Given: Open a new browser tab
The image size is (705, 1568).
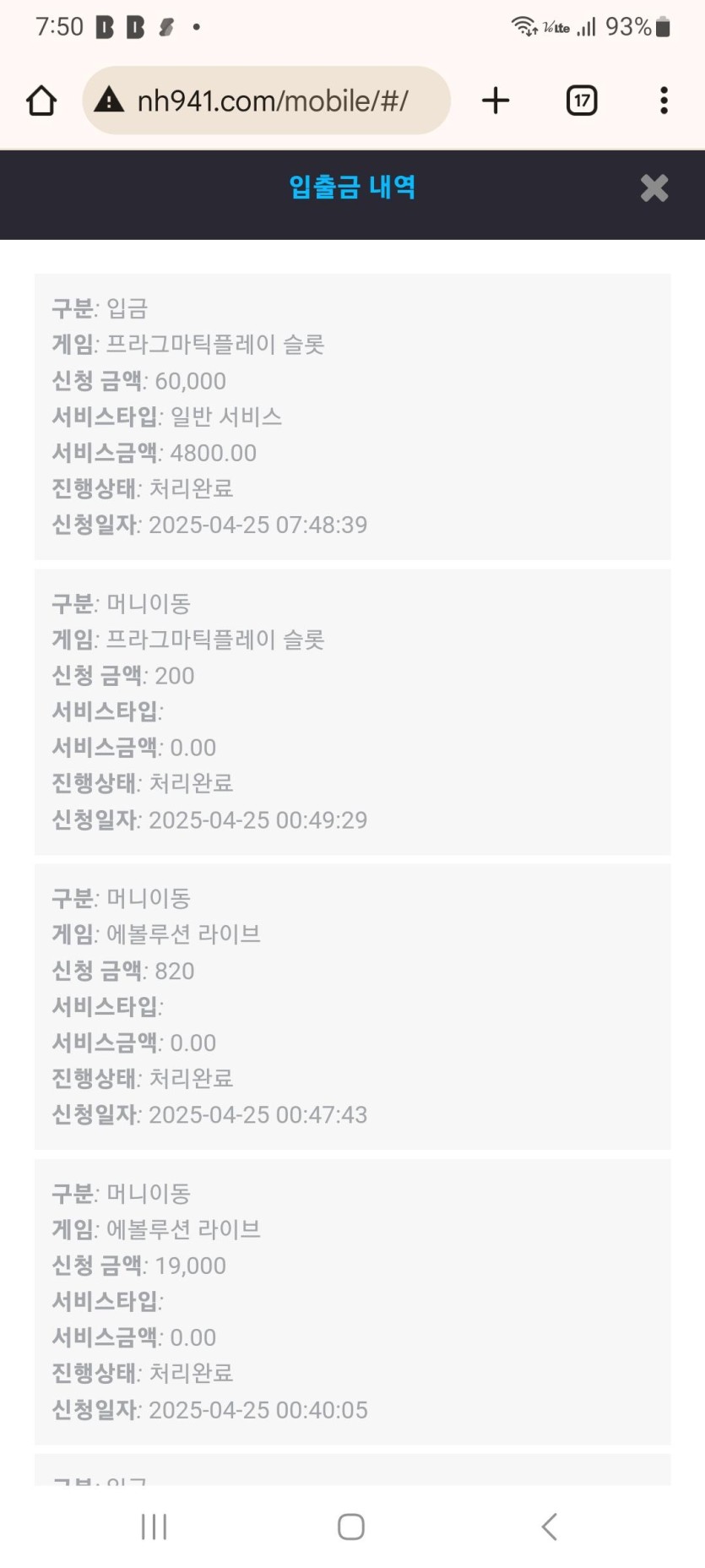Looking at the screenshot, I should [x=496, y=101].
